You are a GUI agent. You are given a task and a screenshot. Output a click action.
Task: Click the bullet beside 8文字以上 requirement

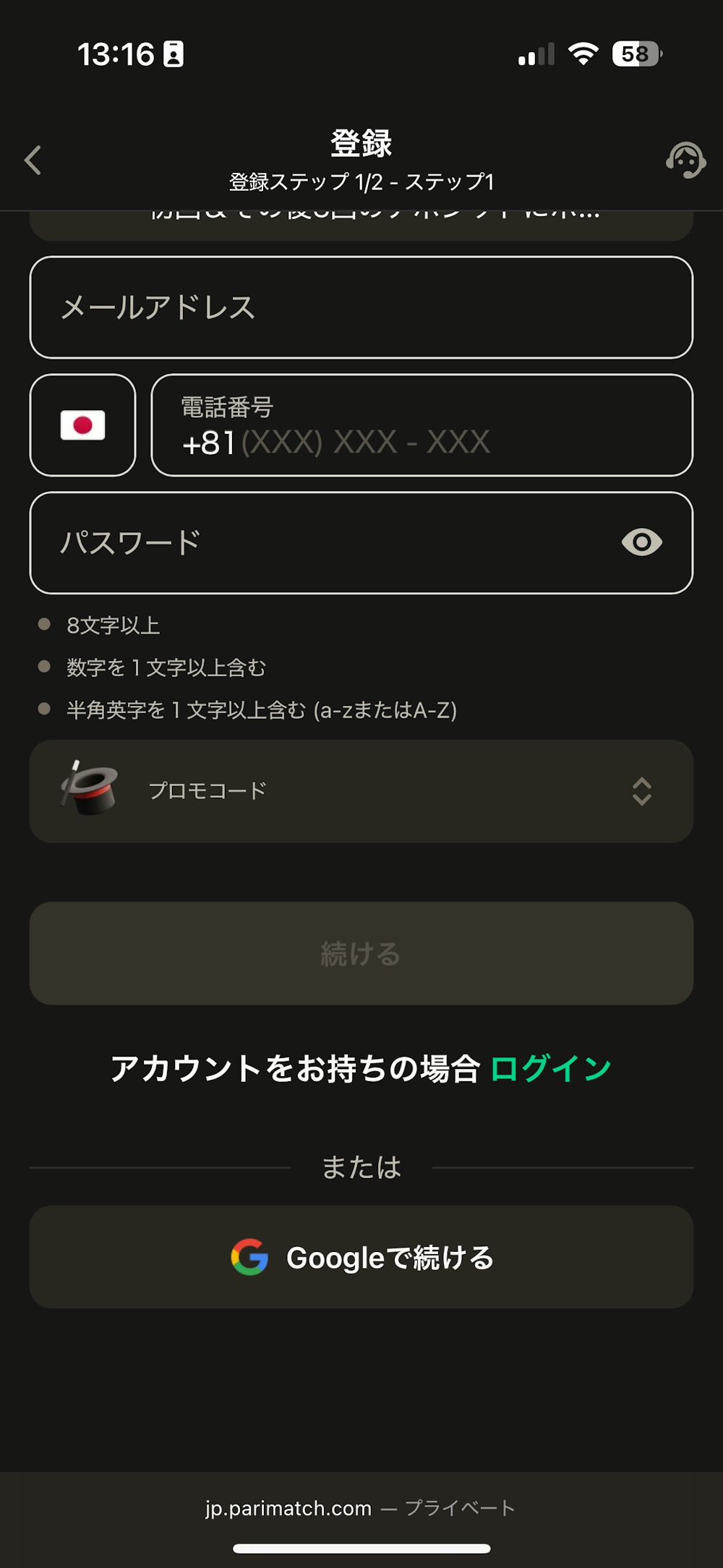(x=45, y=623)
